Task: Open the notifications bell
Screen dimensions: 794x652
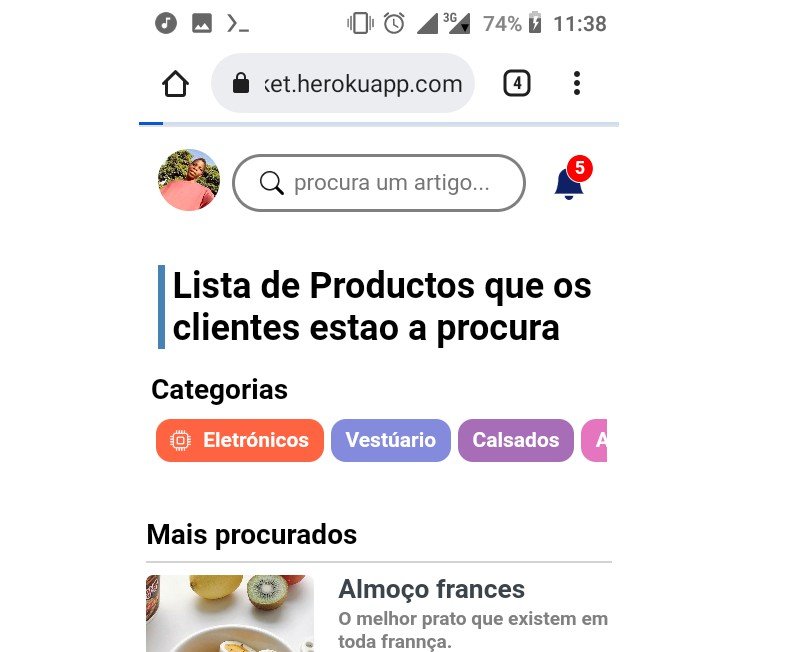Action: 569,184
